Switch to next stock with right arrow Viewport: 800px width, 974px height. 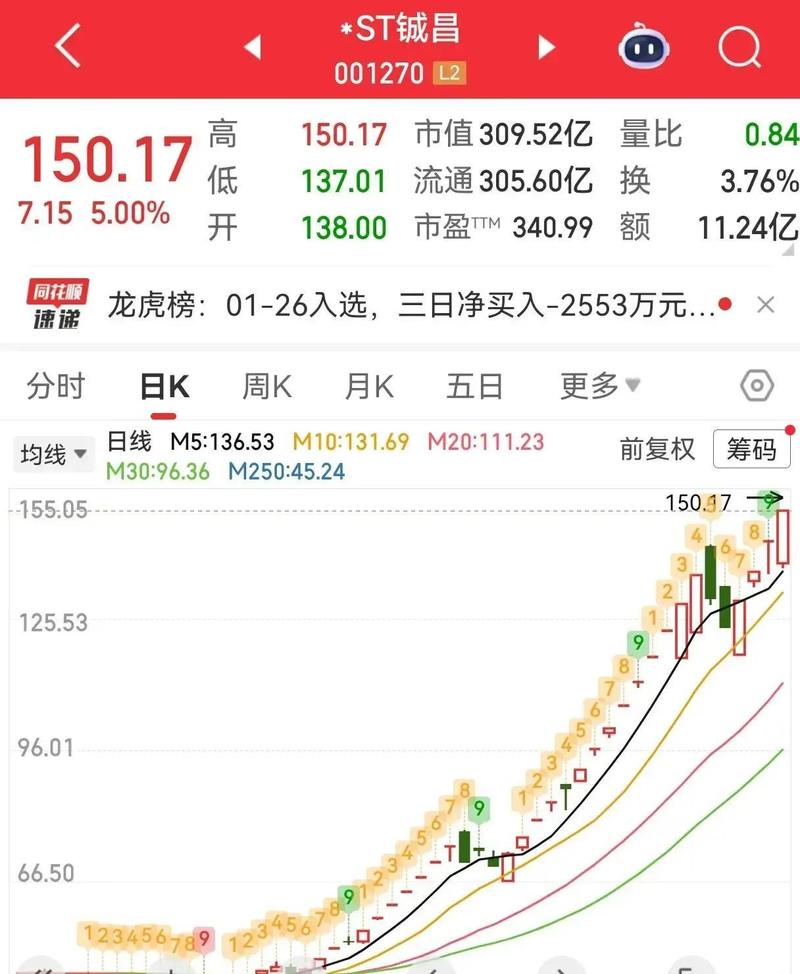click(x=545, y=46)
